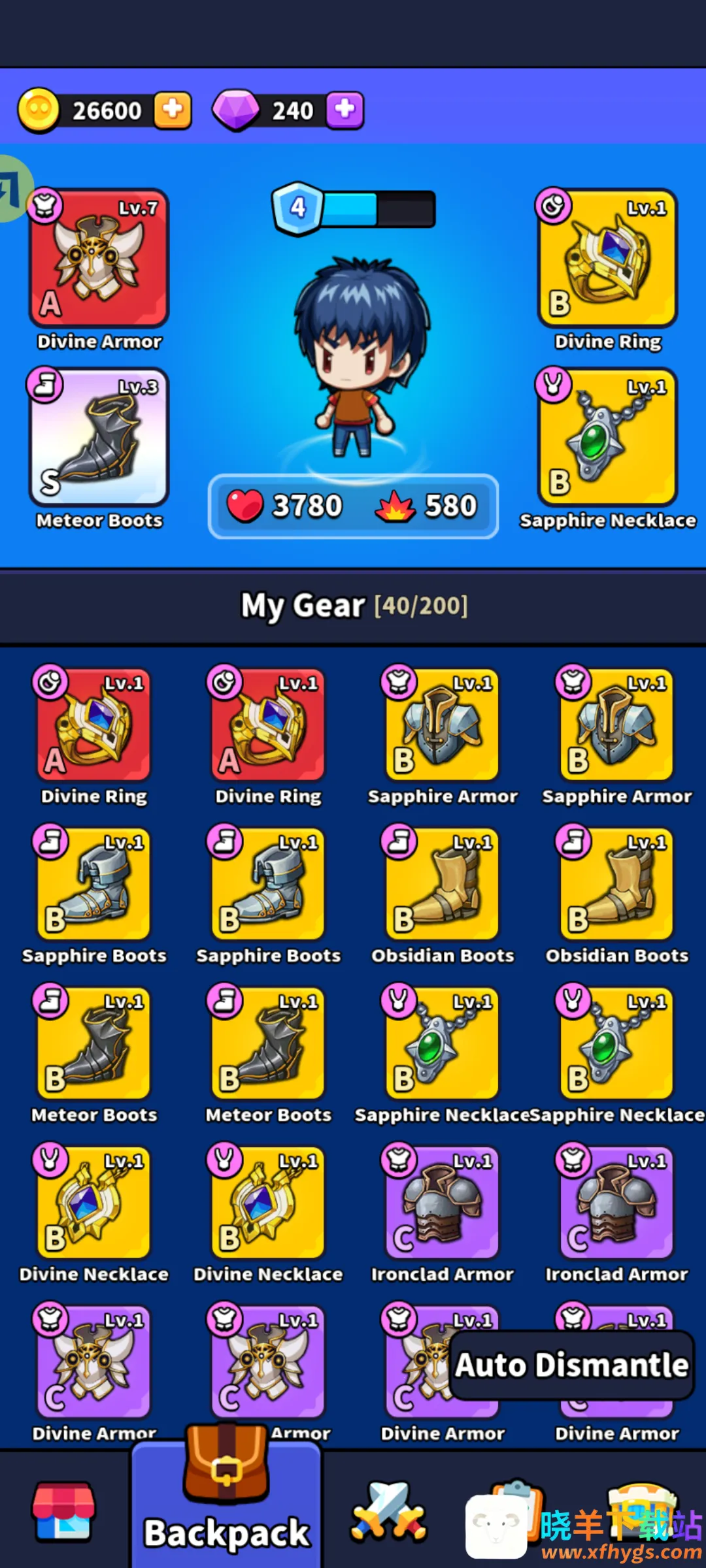Go to the crossed swords battle tab
The width and height of the screenshot is (706, 1568).
point(390,1511)
